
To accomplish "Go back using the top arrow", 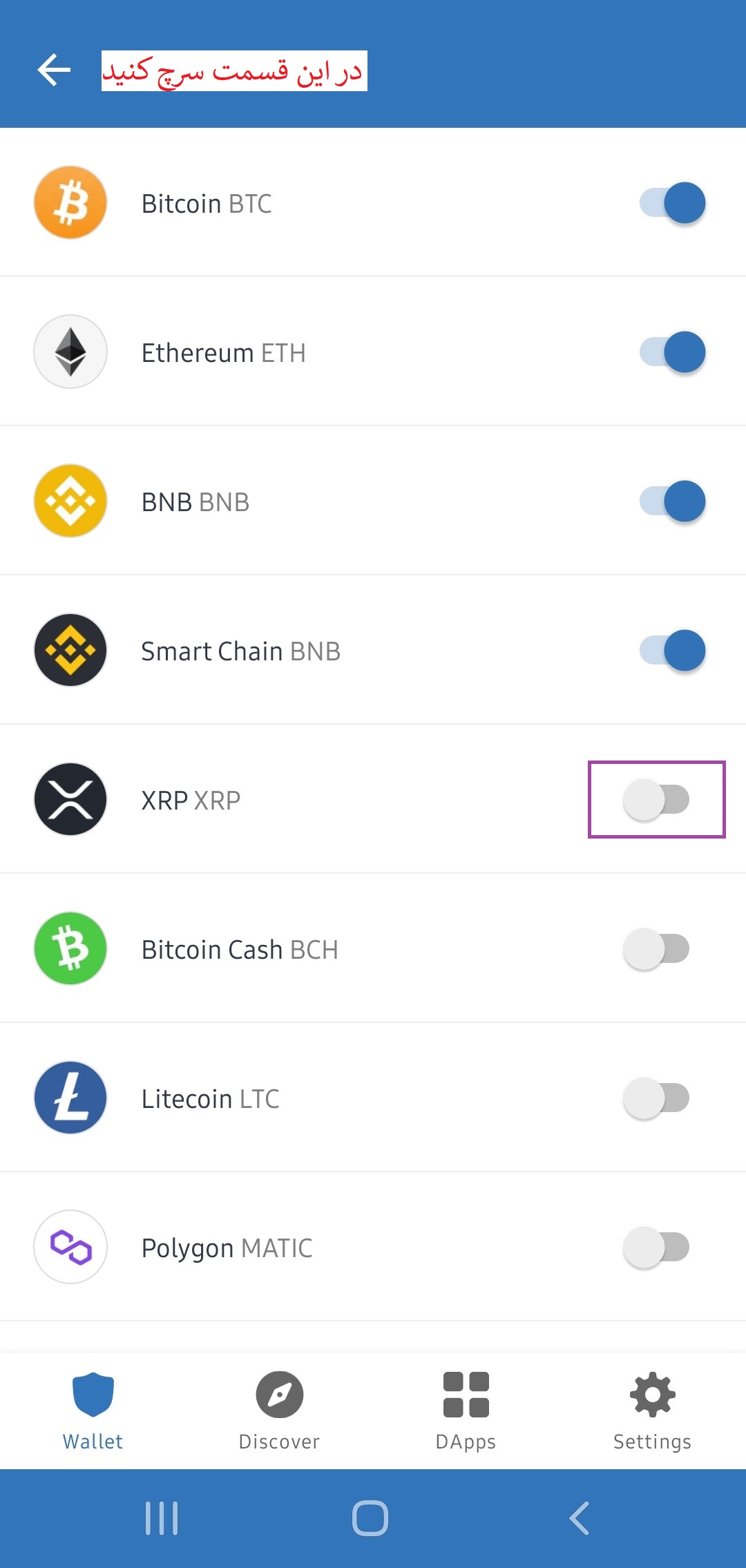I will 54,70.
